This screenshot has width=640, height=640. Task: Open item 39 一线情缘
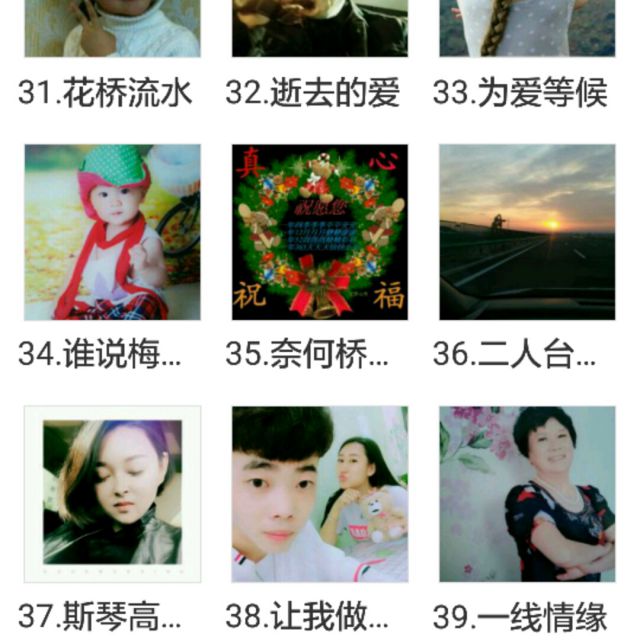[x=527, y=494]
